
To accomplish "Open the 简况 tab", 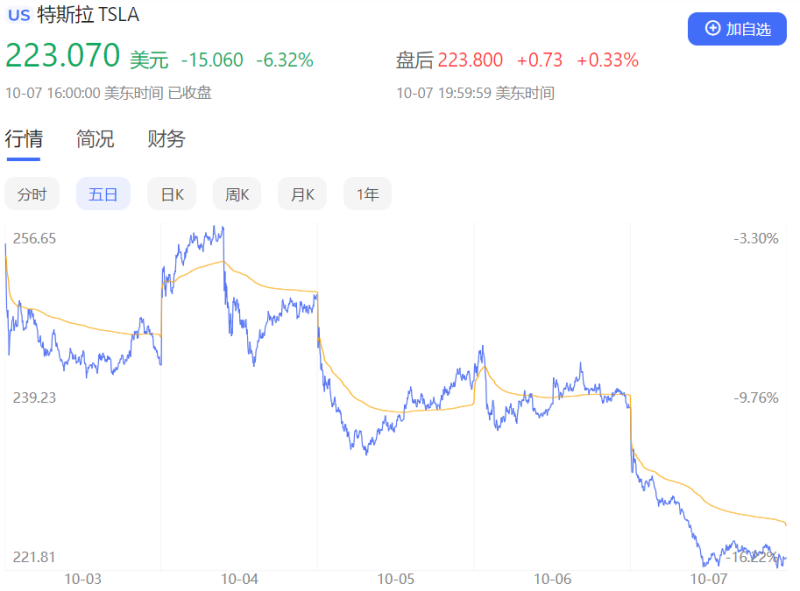I will point(95,139).
